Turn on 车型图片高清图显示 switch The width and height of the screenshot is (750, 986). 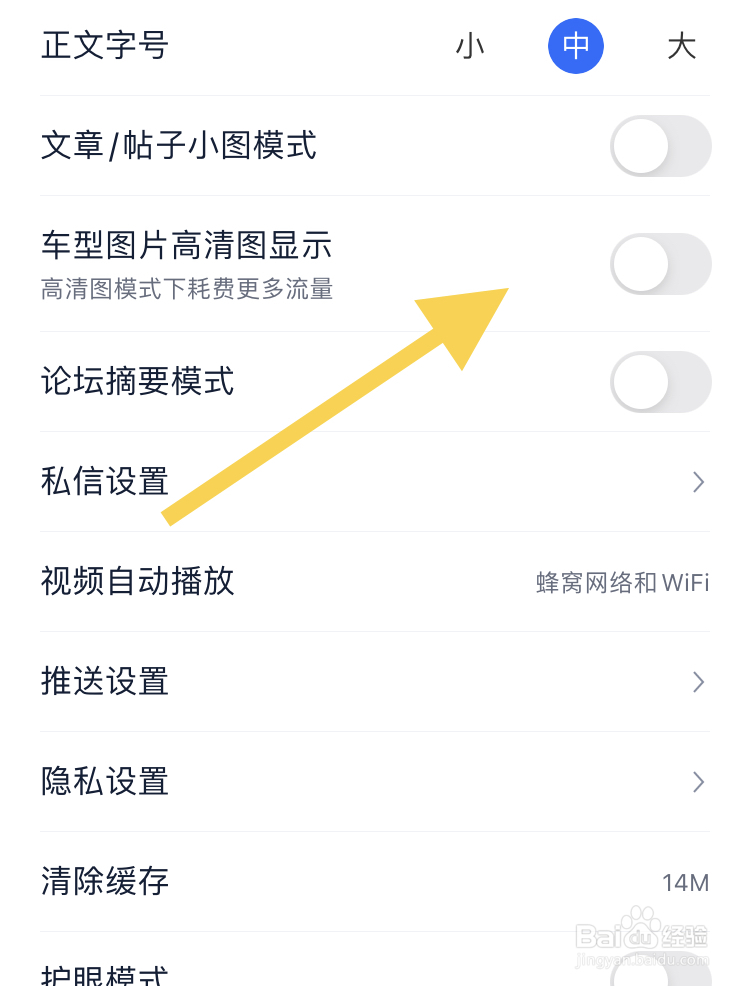pos(660,264)
